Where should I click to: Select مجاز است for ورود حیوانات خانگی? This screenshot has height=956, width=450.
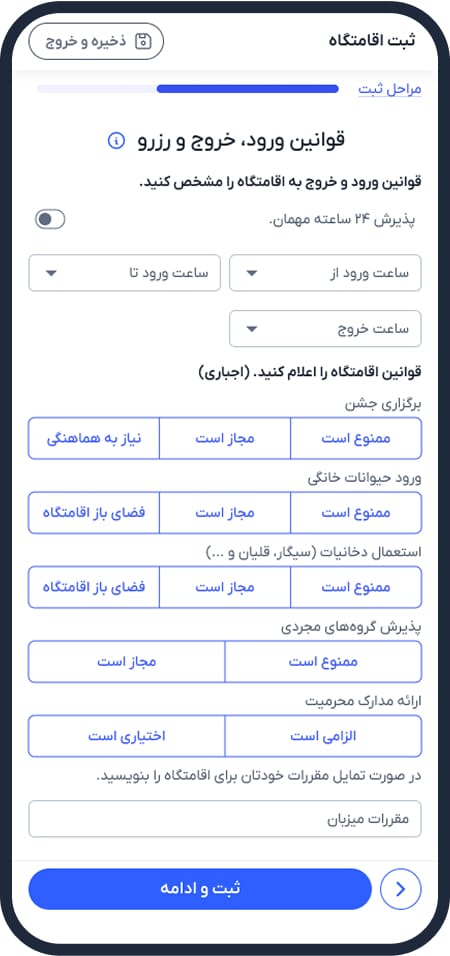click(225, 513)
